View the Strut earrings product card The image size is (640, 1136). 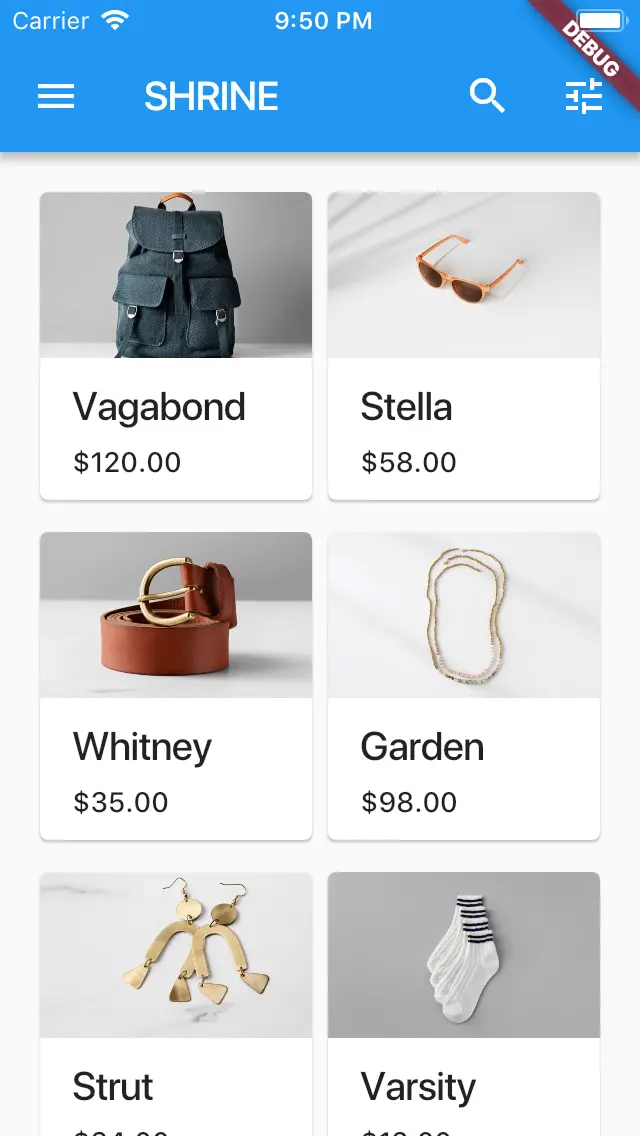[176, 1000]
